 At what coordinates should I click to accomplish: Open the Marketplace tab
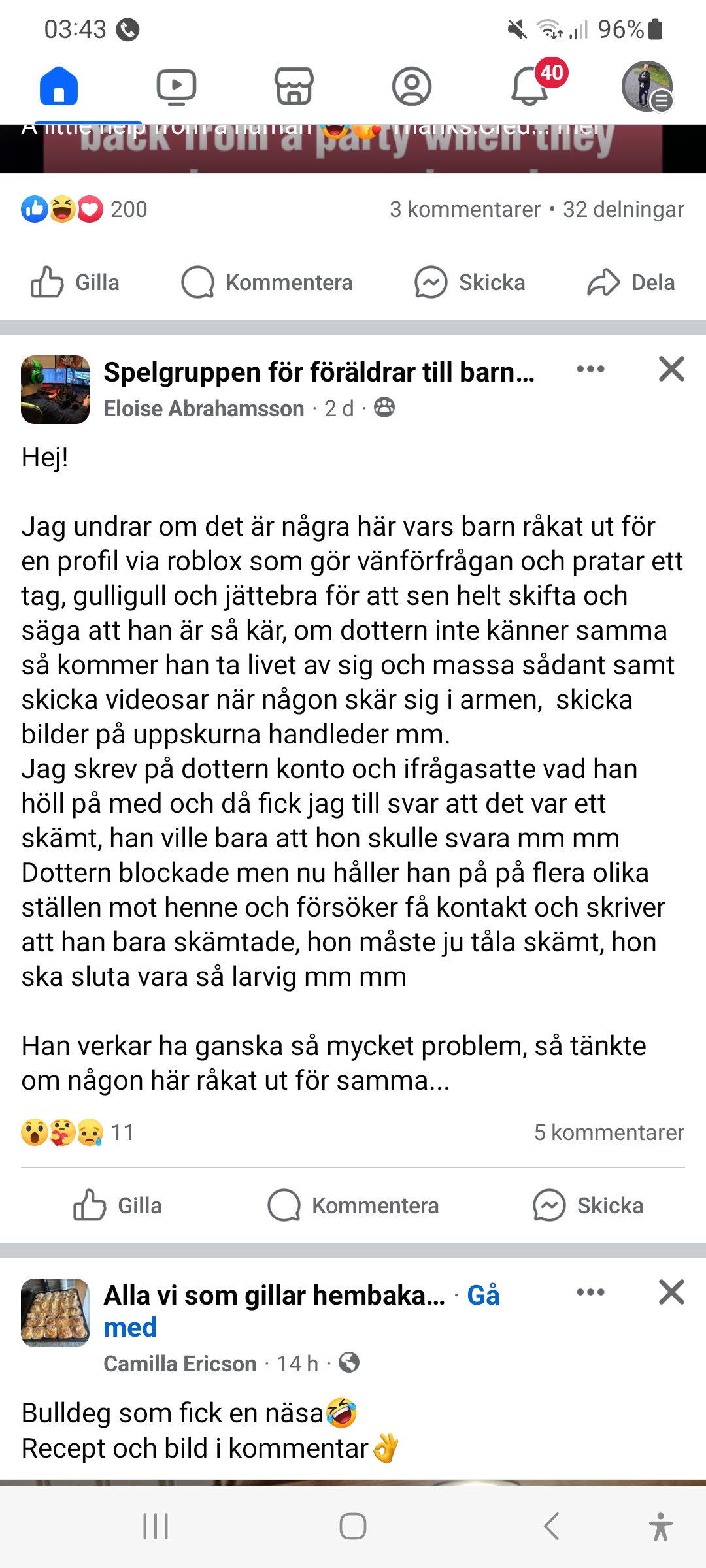point(294,86)
